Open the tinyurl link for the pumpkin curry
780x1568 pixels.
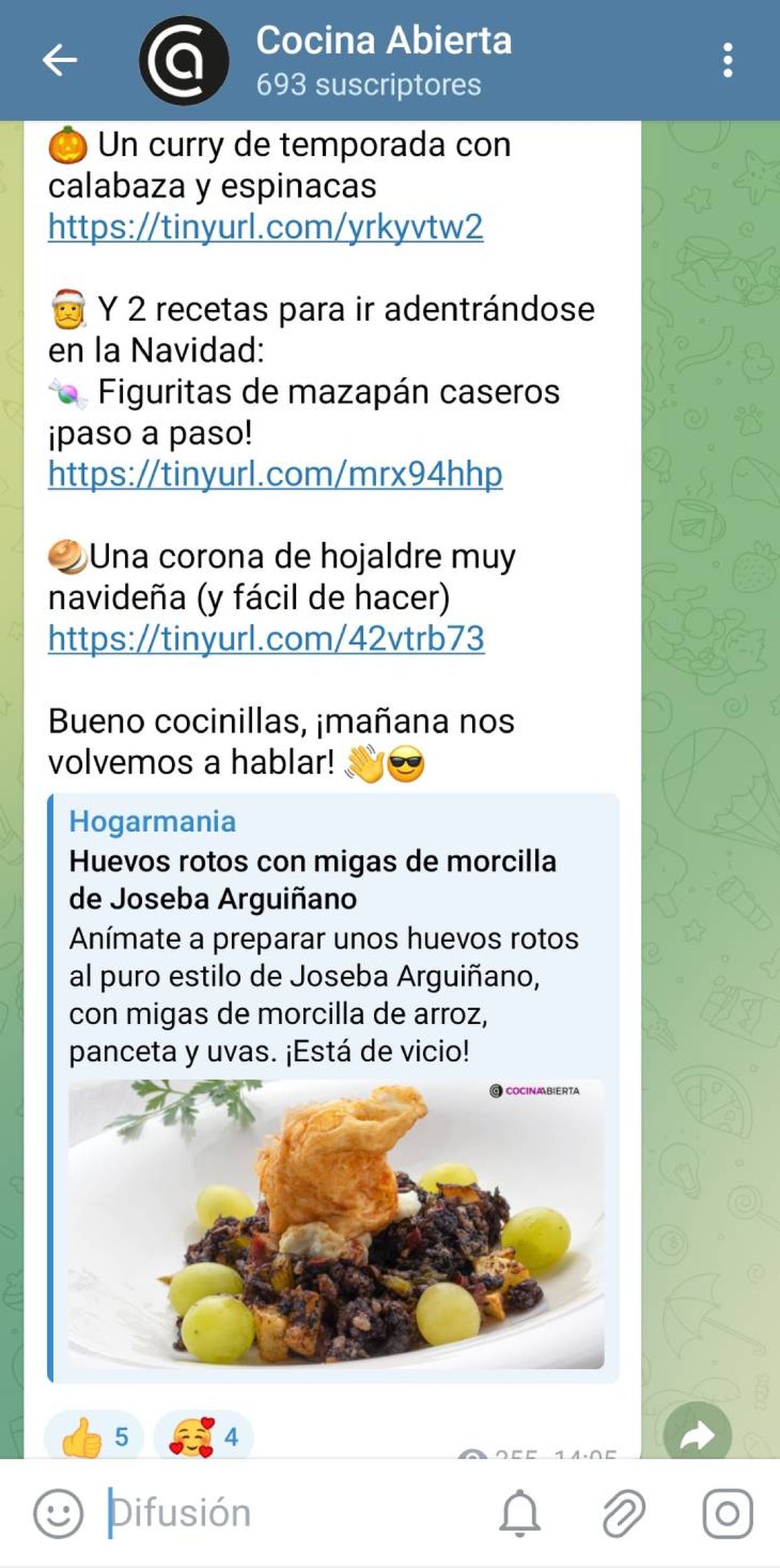pyautogui.click(x=266, y=229)
